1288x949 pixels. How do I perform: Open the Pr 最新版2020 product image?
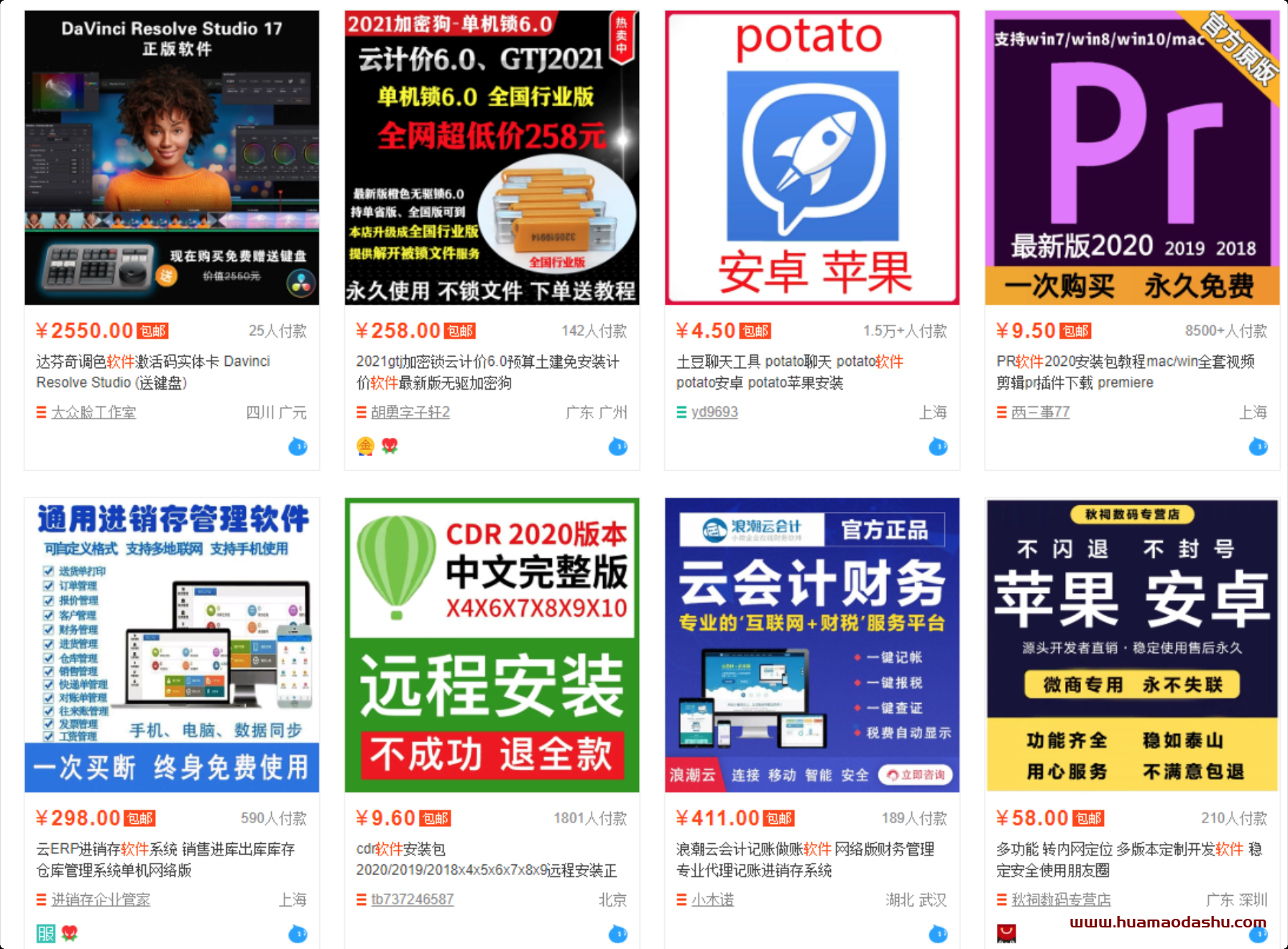1132,157
